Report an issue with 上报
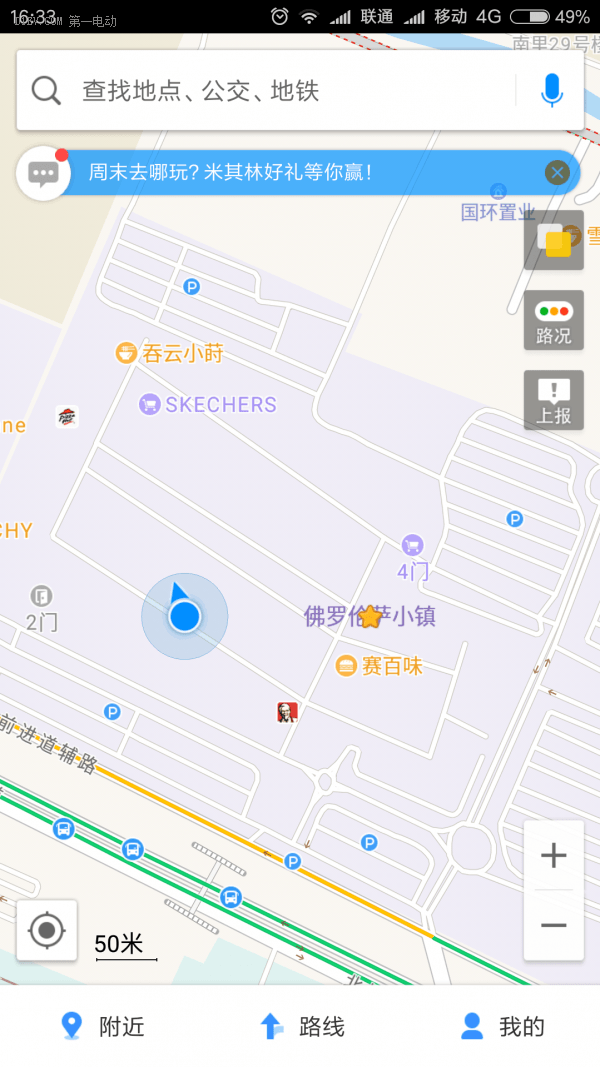600x1067 pixels. tap(554, 400)
